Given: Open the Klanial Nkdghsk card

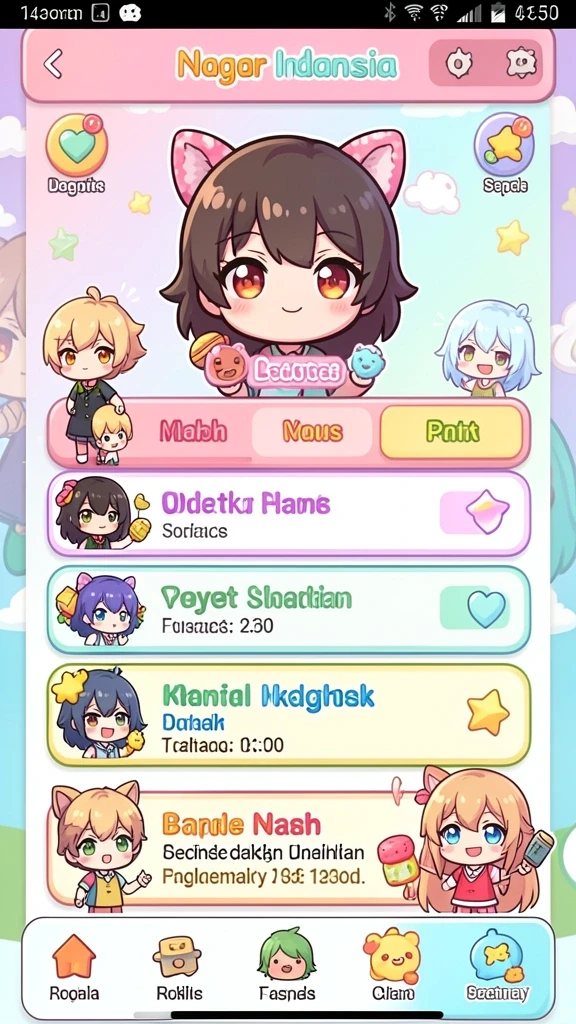Looking at the screenshot, I should tap(288, 714).
